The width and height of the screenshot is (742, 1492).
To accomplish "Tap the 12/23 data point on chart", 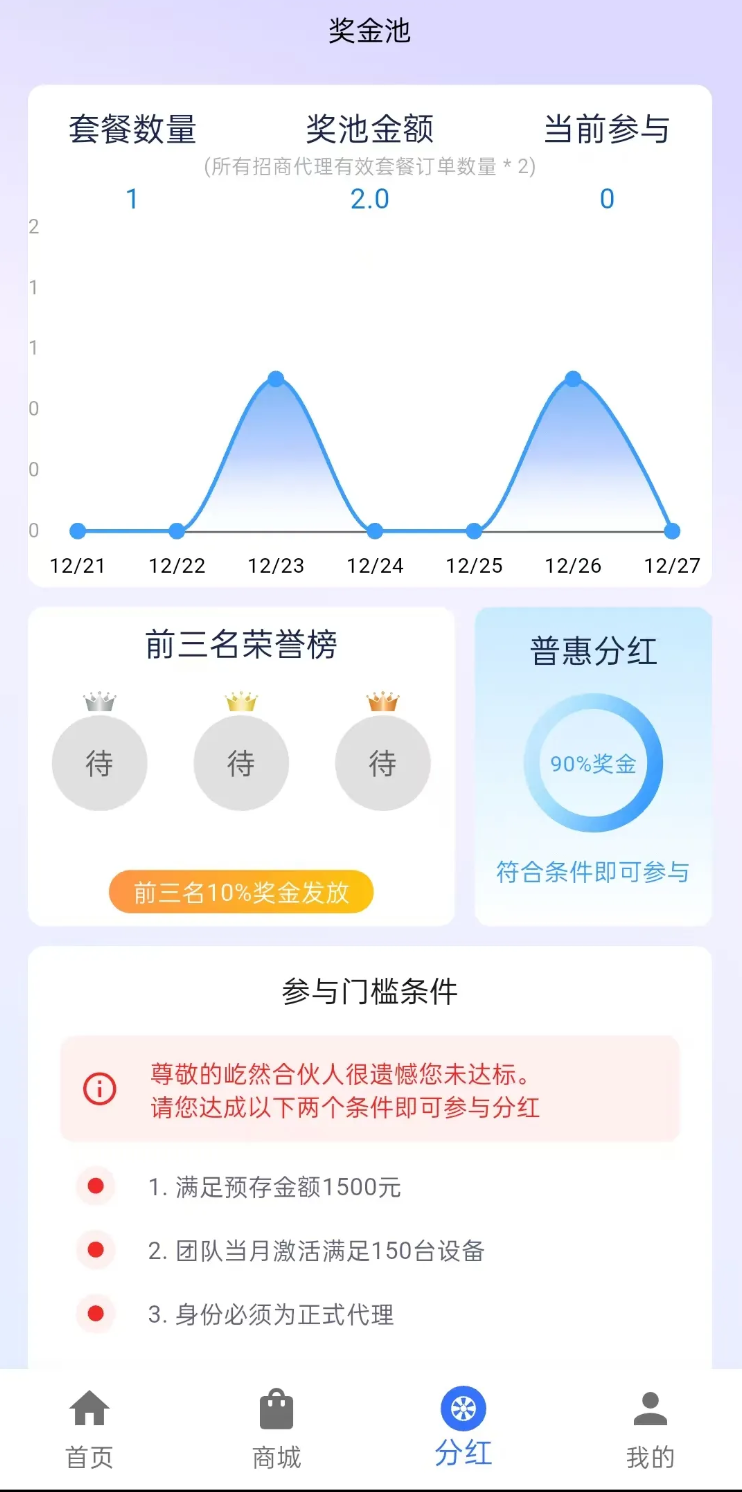I will point(276,379).
